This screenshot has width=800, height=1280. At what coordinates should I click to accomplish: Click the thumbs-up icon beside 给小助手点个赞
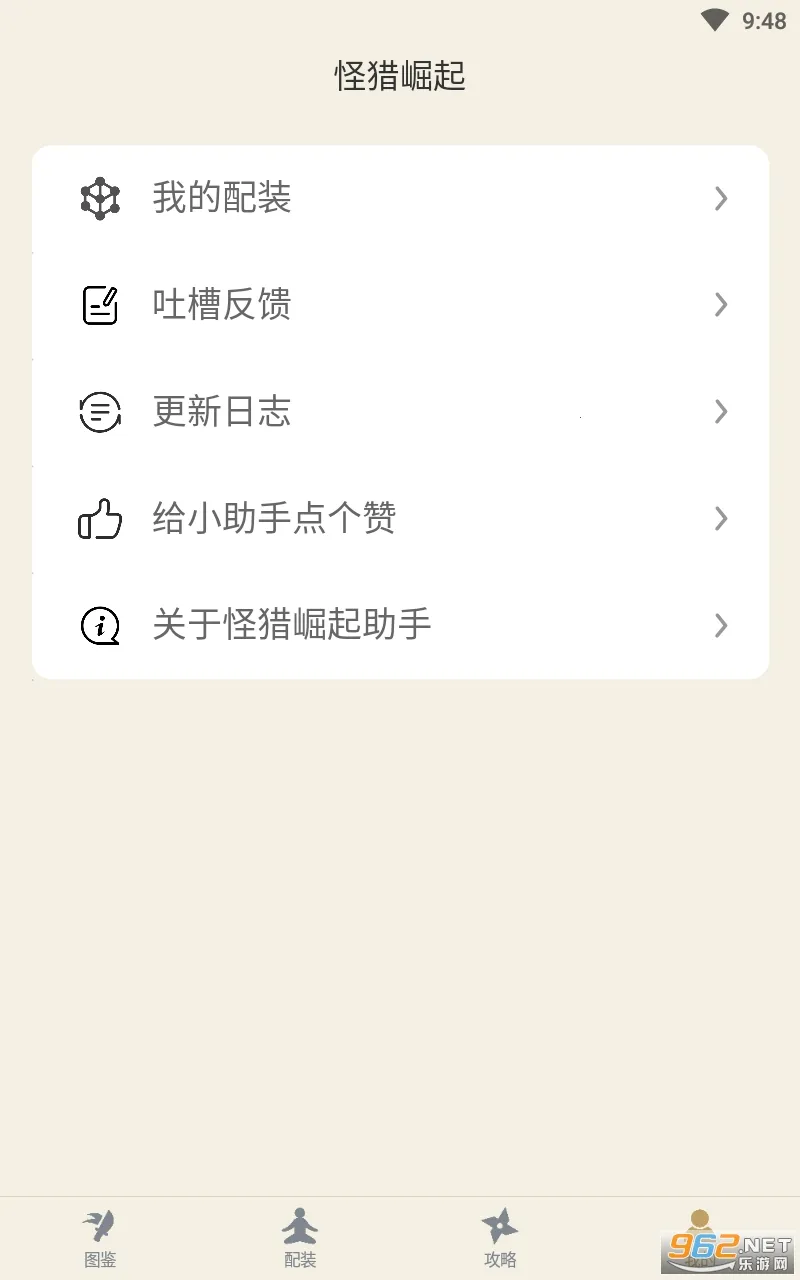coord(99,519)
